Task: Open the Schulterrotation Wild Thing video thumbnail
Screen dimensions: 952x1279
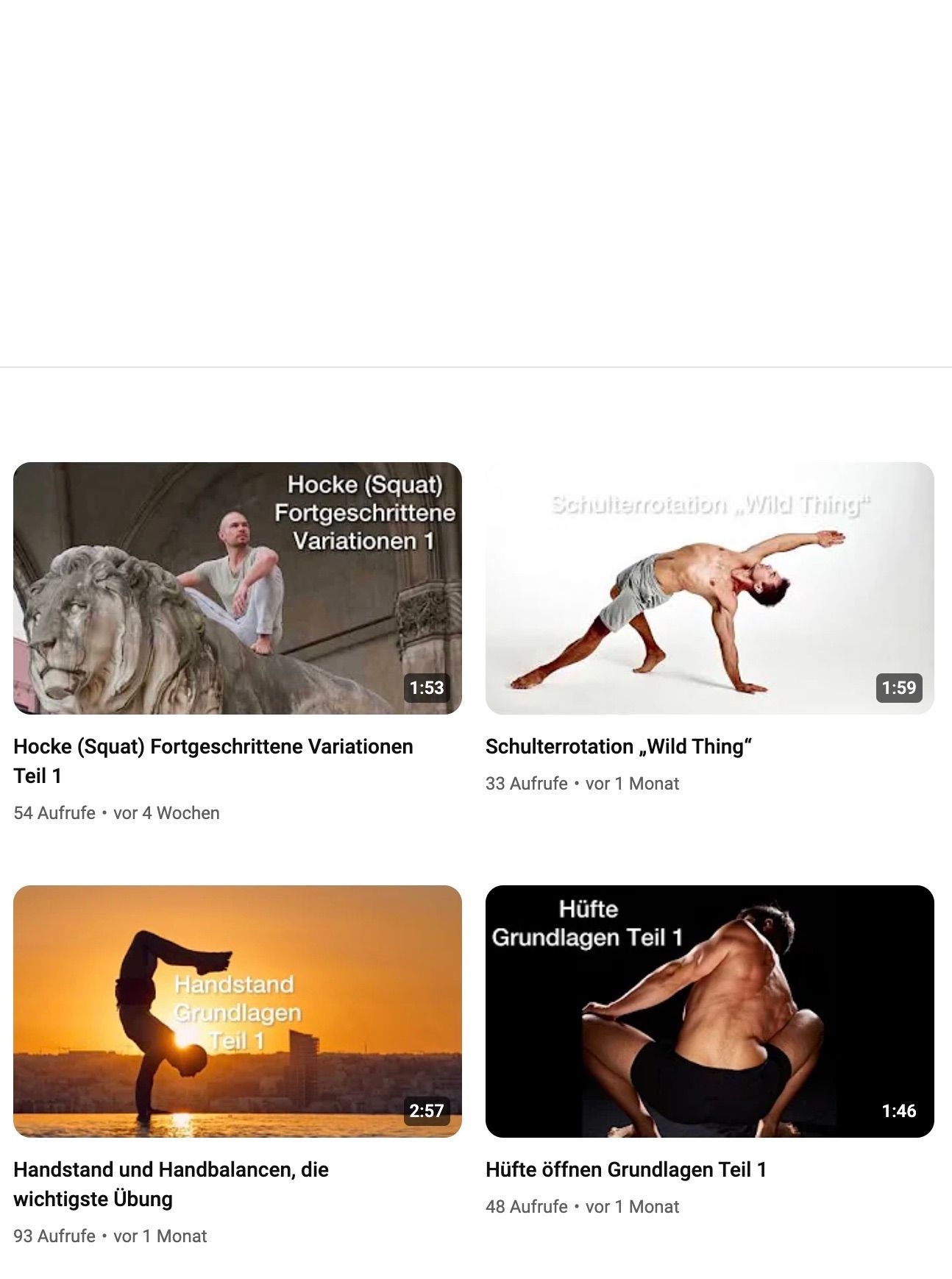Action: pos(709,588)
